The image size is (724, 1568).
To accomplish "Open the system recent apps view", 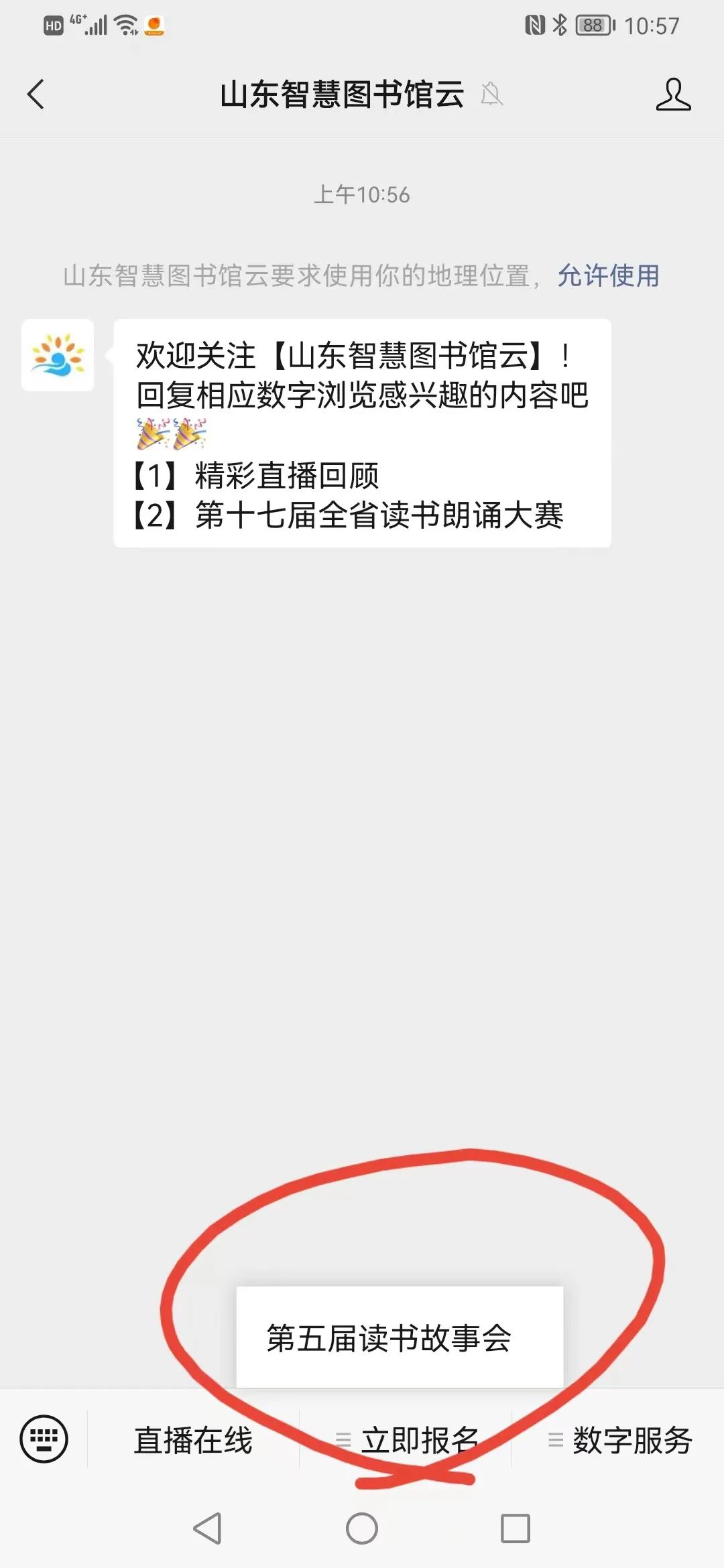I will [516, 1528].
